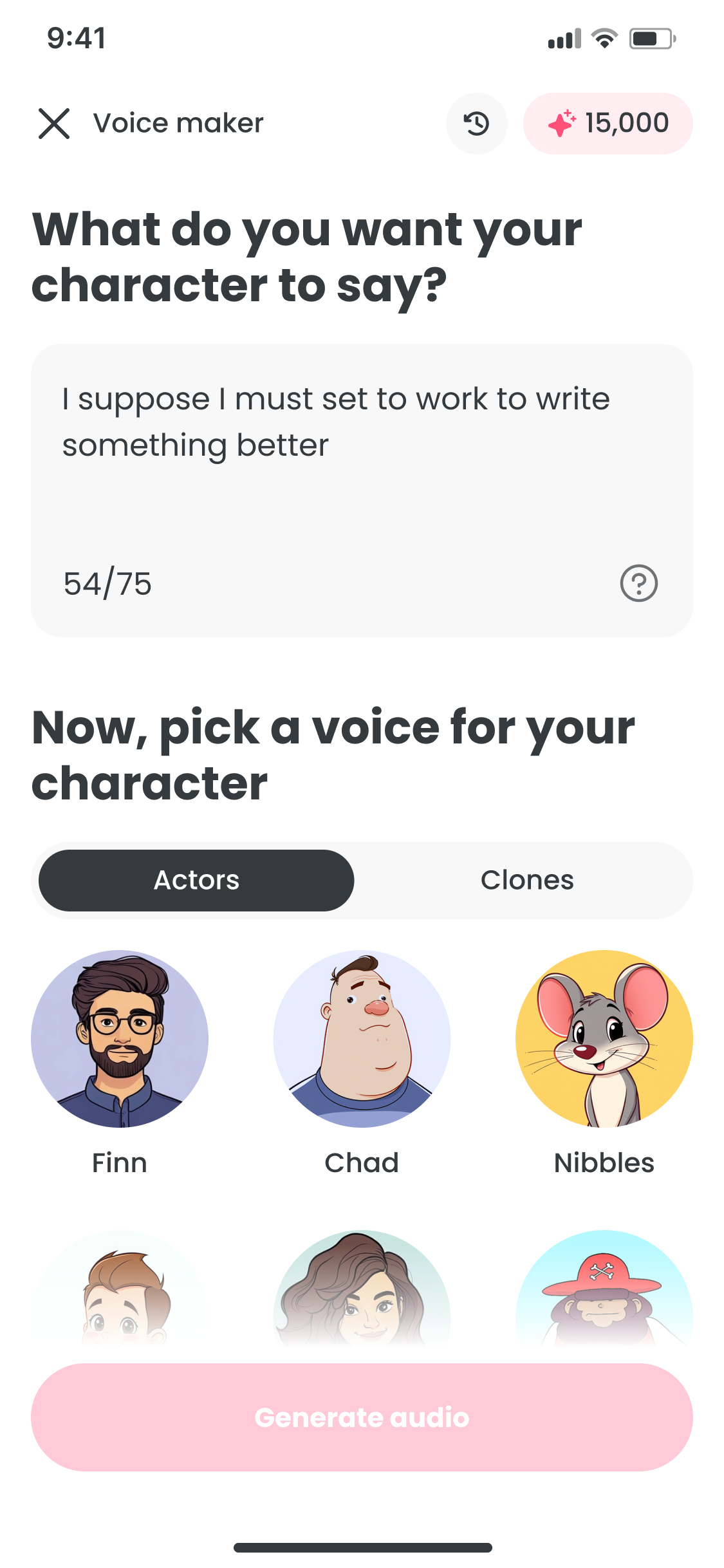Choose Finn as the voice
Image resolution: width=724 pixels, height=1568 pixels.
[120, 1038]
